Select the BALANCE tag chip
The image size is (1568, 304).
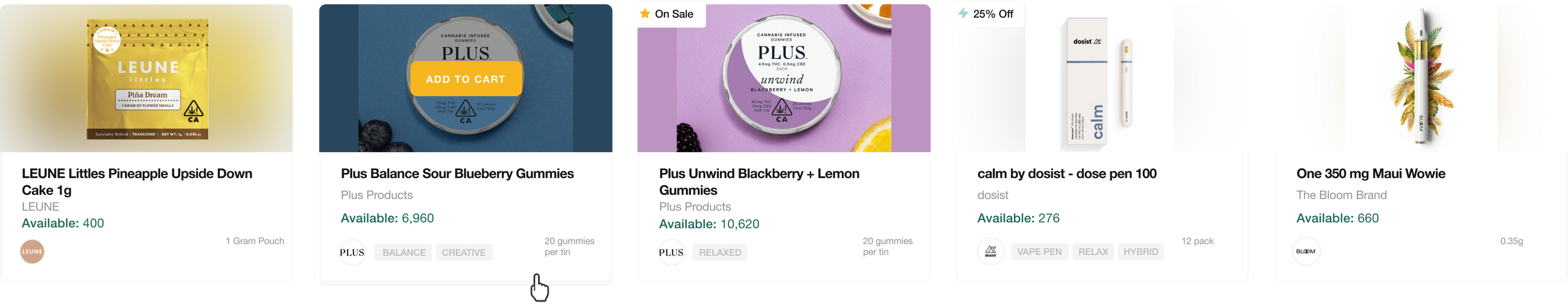pos(403,252)
